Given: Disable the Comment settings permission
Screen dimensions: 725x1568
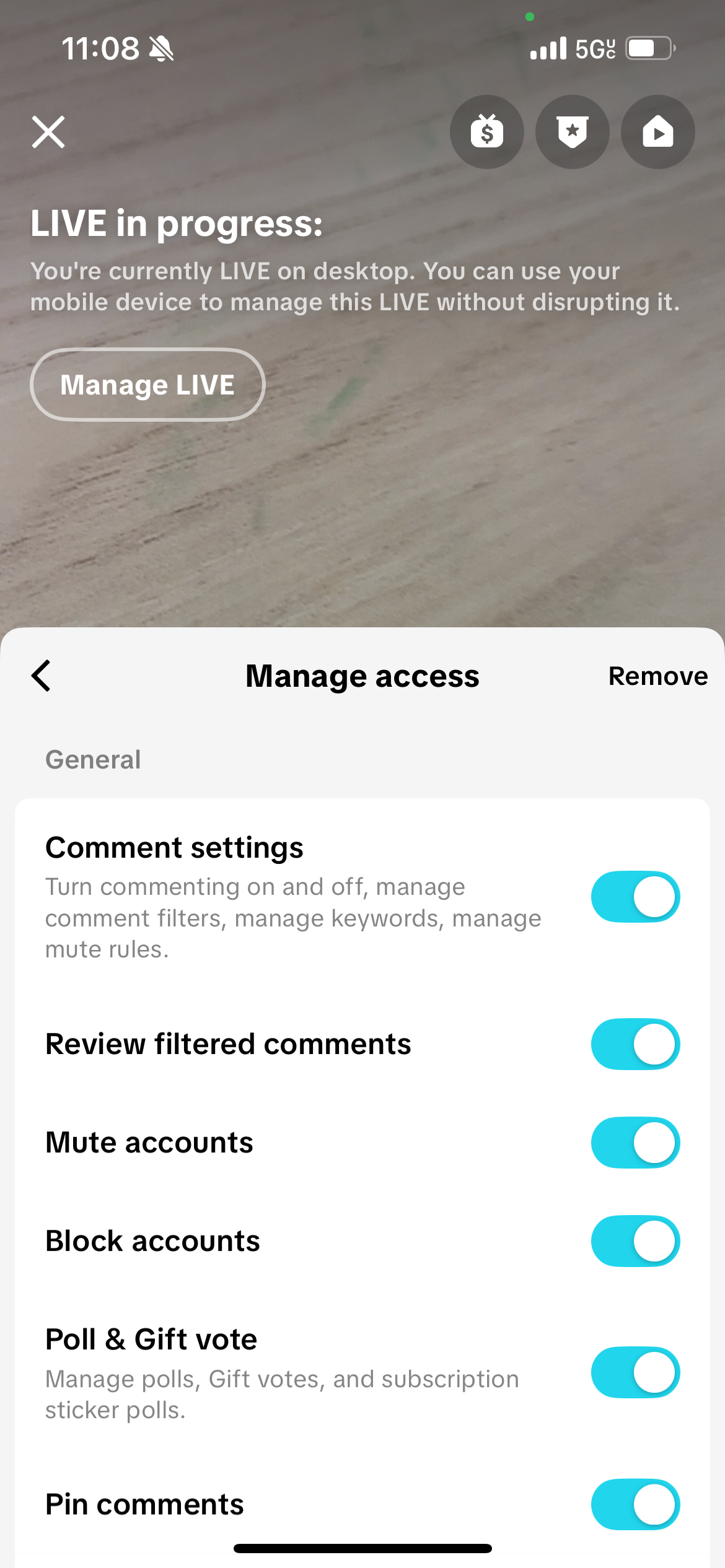Looking at the screenshot, I should 635,897.
